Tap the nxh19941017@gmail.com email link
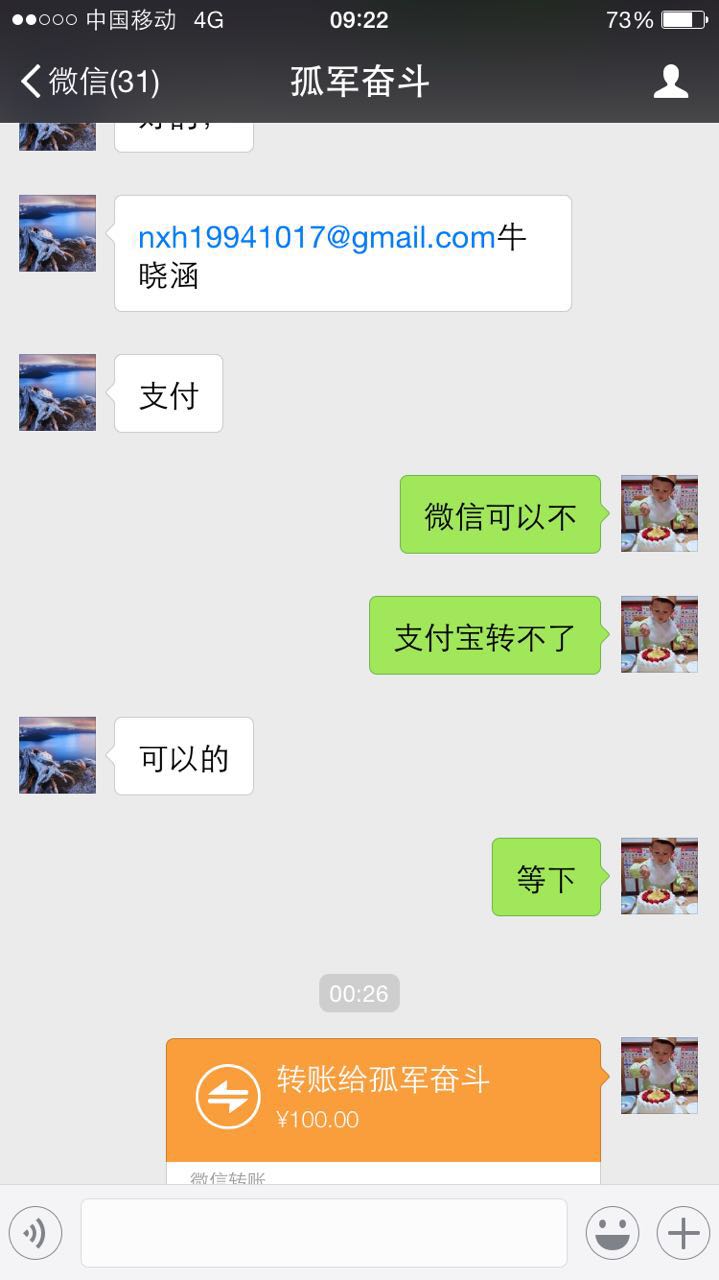719x1280 pixels. click(316, 237)
